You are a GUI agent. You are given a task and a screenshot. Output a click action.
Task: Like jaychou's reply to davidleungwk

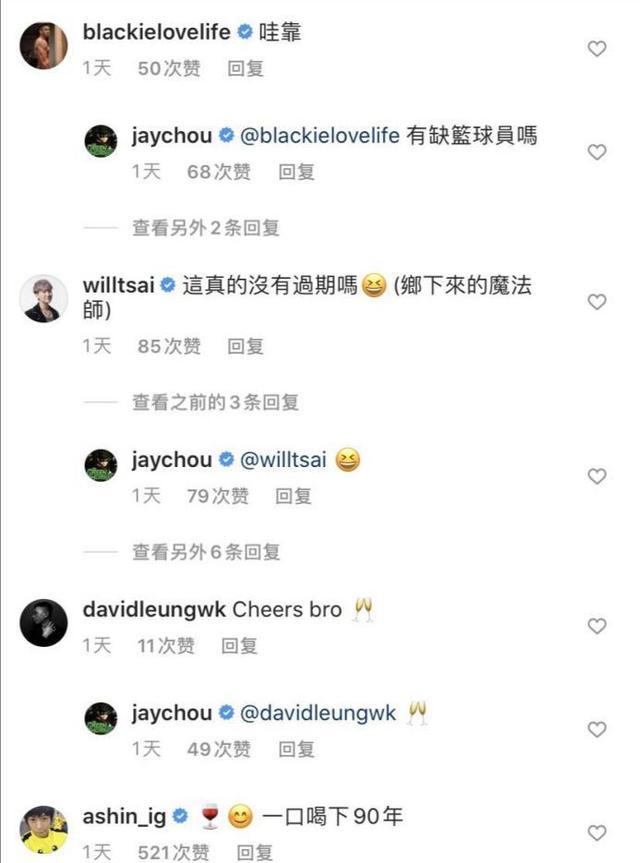point(597,730)
